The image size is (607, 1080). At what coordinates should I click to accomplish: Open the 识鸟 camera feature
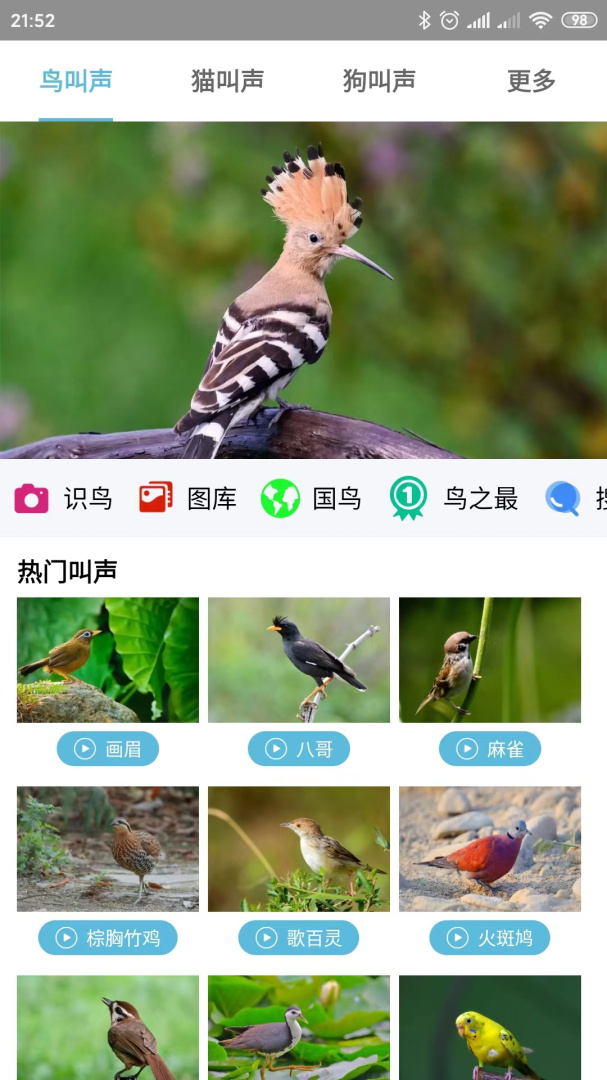click(x=63, y=498)
